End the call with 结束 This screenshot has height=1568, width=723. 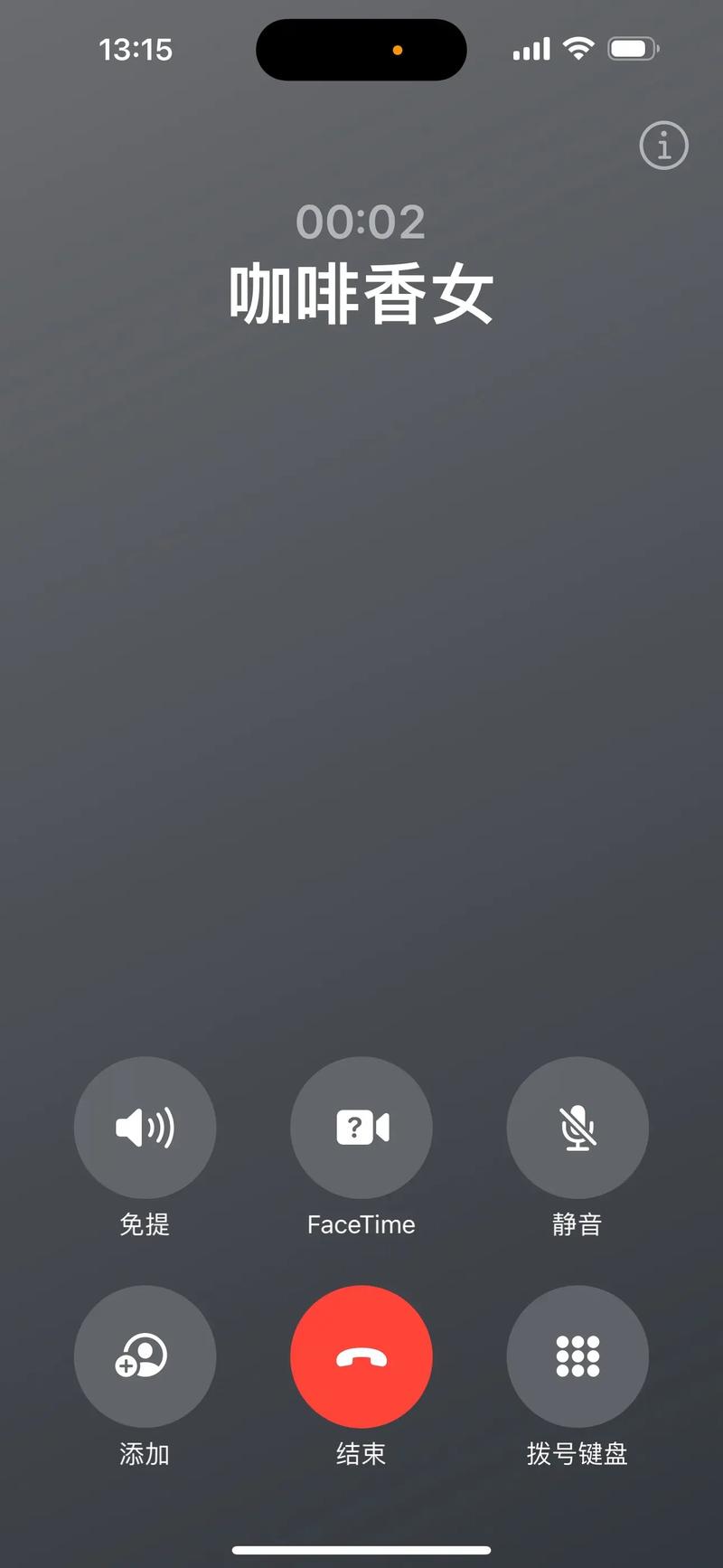pos(361,1356)
